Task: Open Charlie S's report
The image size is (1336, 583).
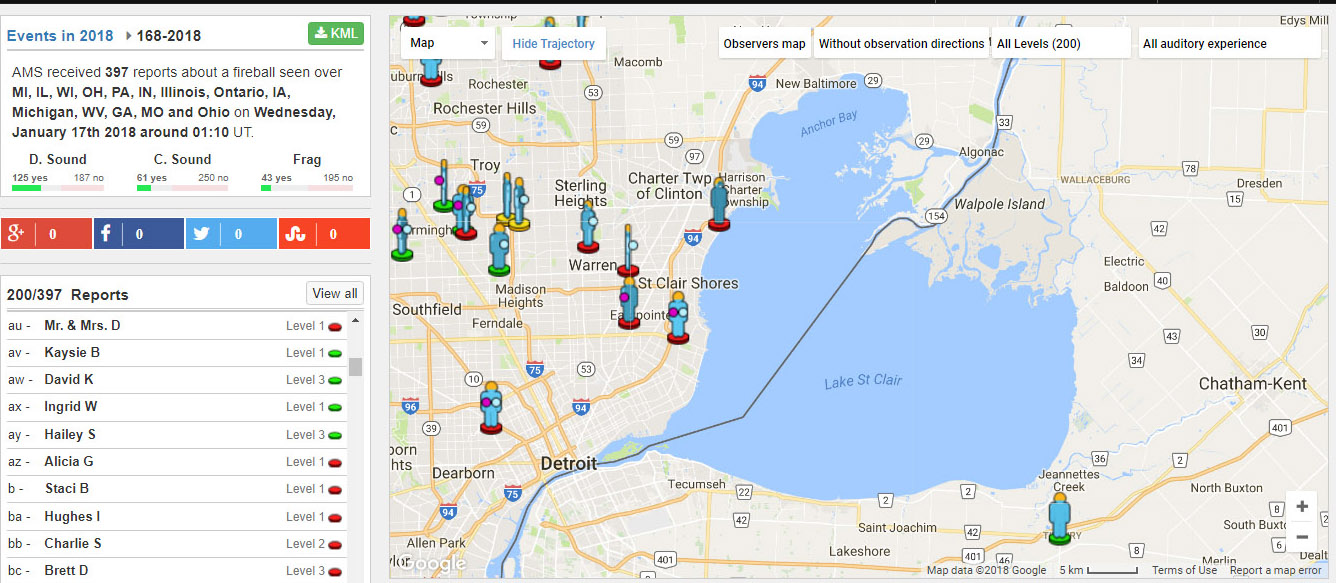Action: pyautogui.click(x=73, y=544)
